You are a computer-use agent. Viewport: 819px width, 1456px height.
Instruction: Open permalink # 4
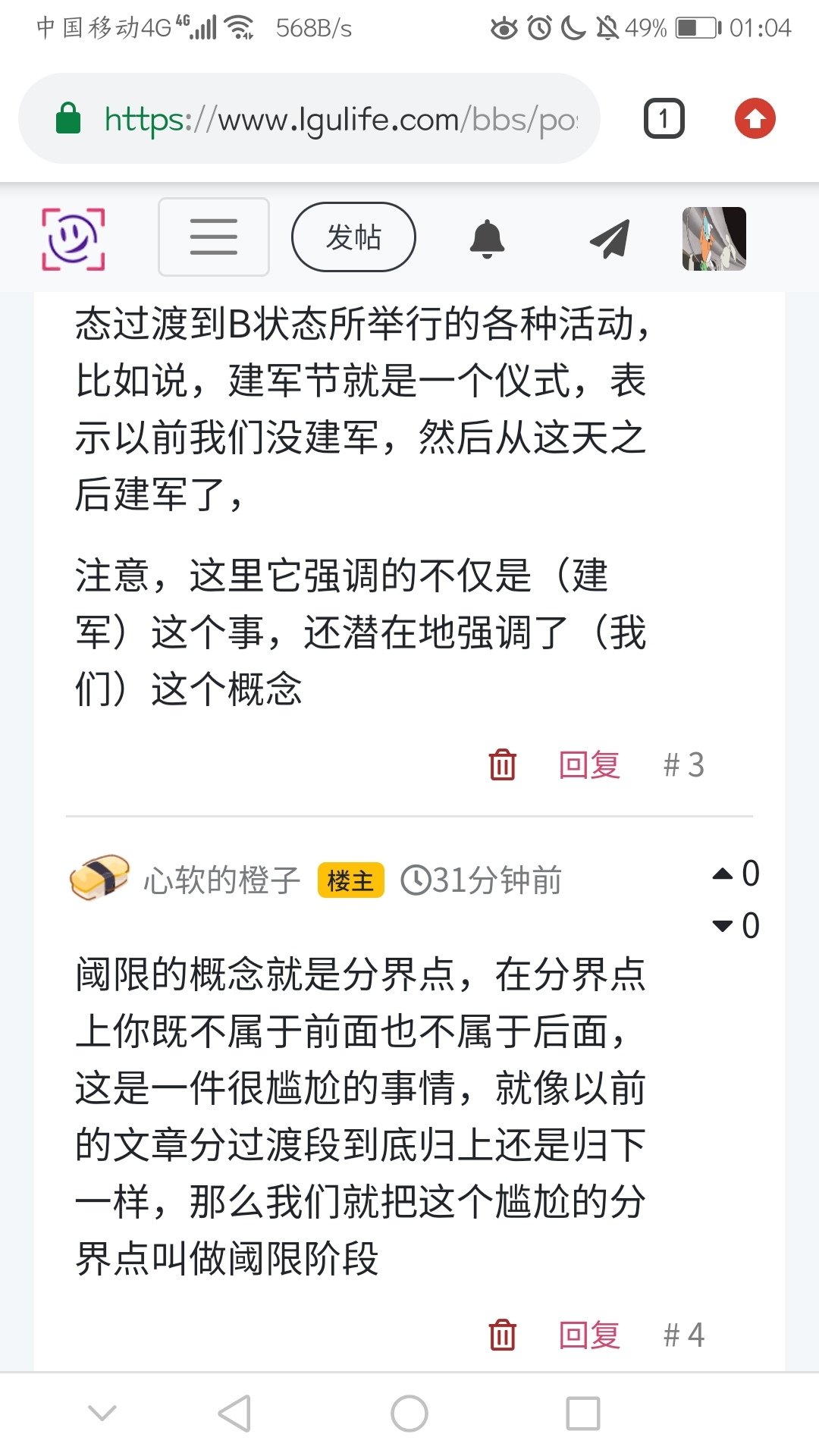point(683,1335)
